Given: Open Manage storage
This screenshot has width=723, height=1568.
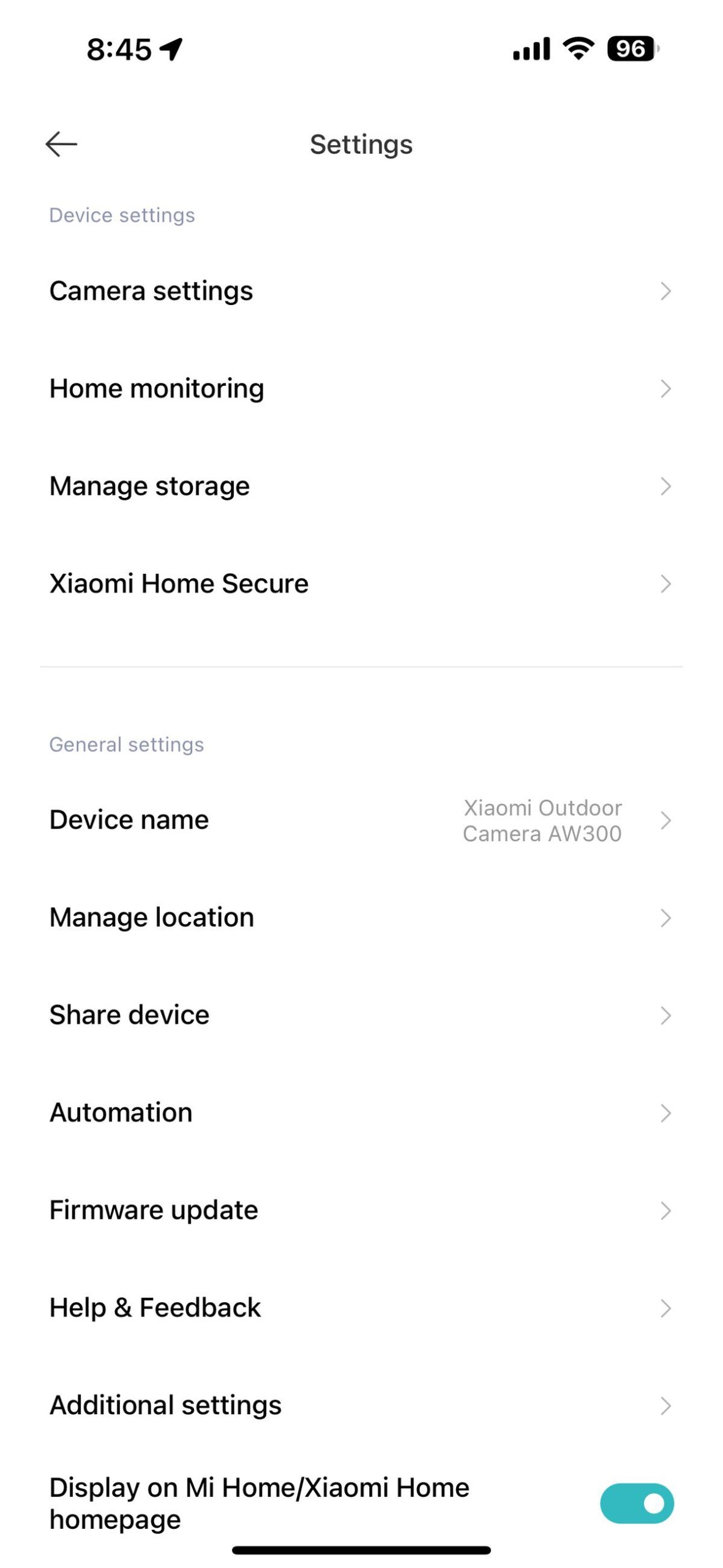Looking at the screenshot, I should point(361,486).
